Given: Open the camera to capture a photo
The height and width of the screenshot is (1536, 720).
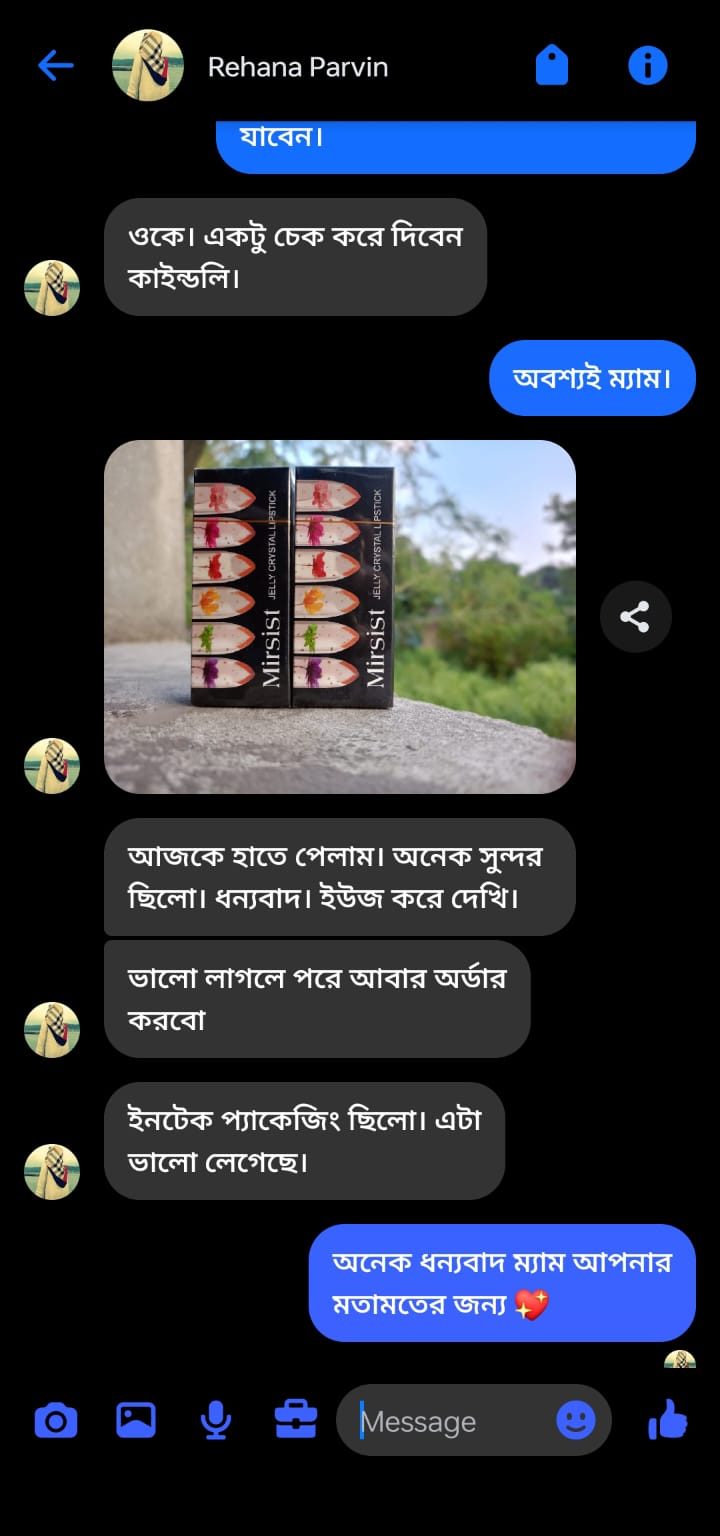Looking at the screenshot, I should pos(57,1420).
